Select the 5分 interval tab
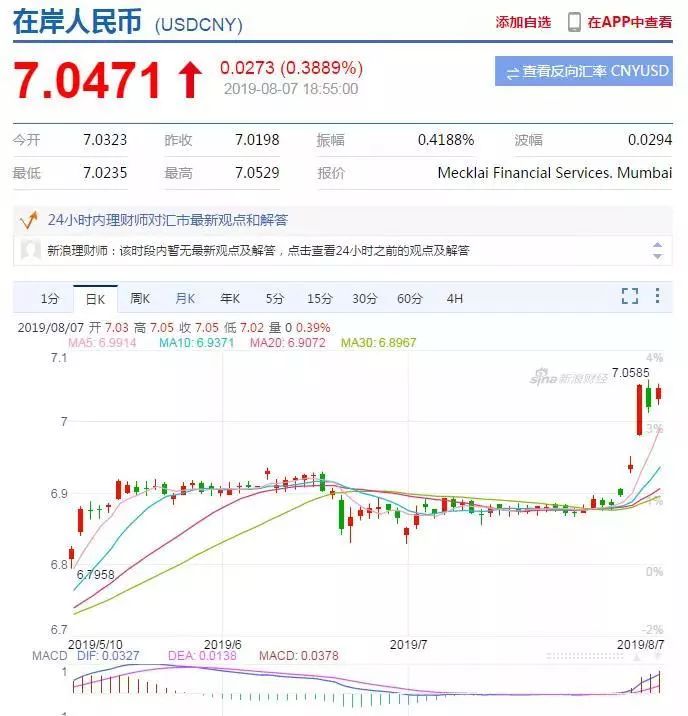This screenshot has width=688, height=716. [275, 298]
